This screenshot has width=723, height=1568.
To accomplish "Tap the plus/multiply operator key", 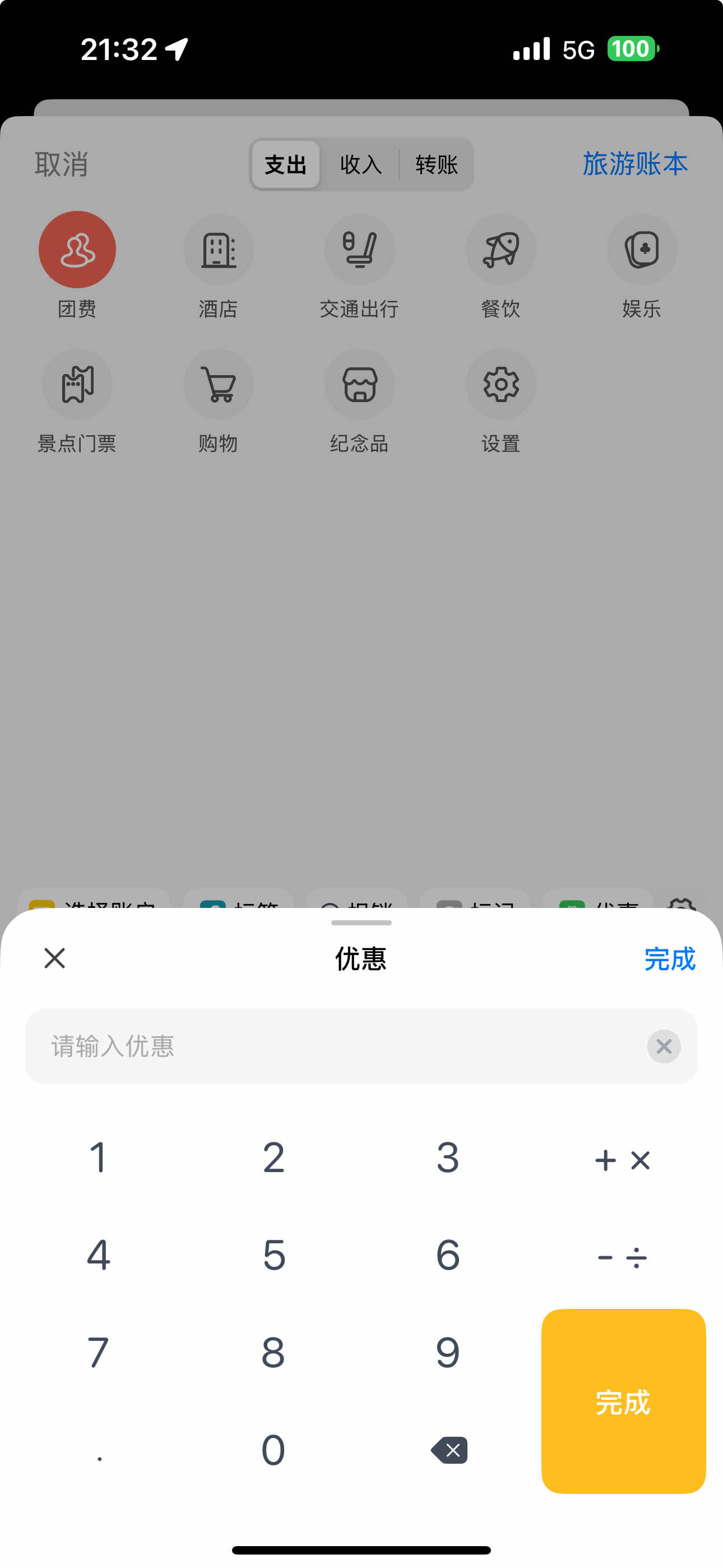I will point(622,1160).
